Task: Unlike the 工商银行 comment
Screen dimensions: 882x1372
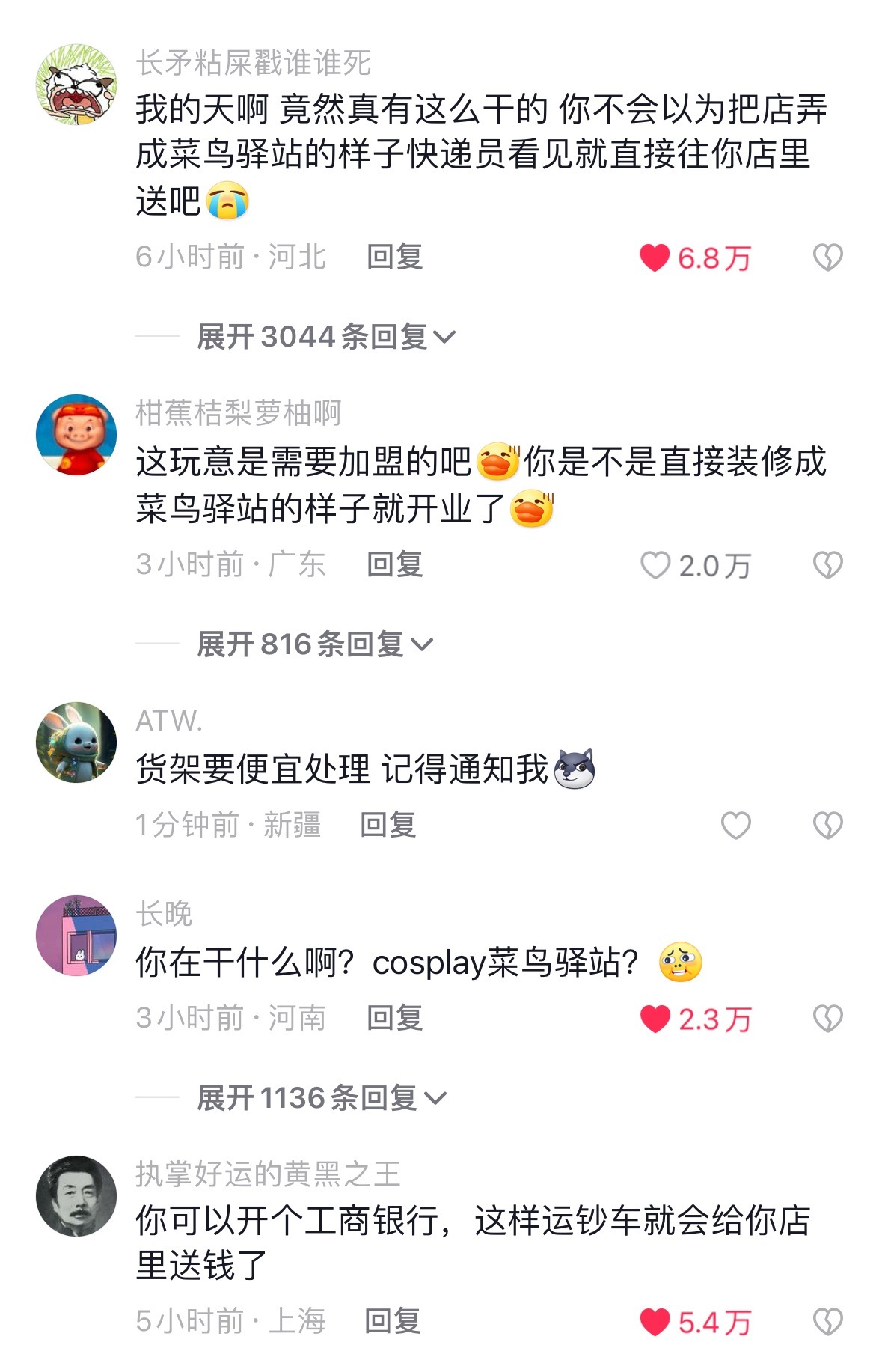Action: [x=655, y=1322]
